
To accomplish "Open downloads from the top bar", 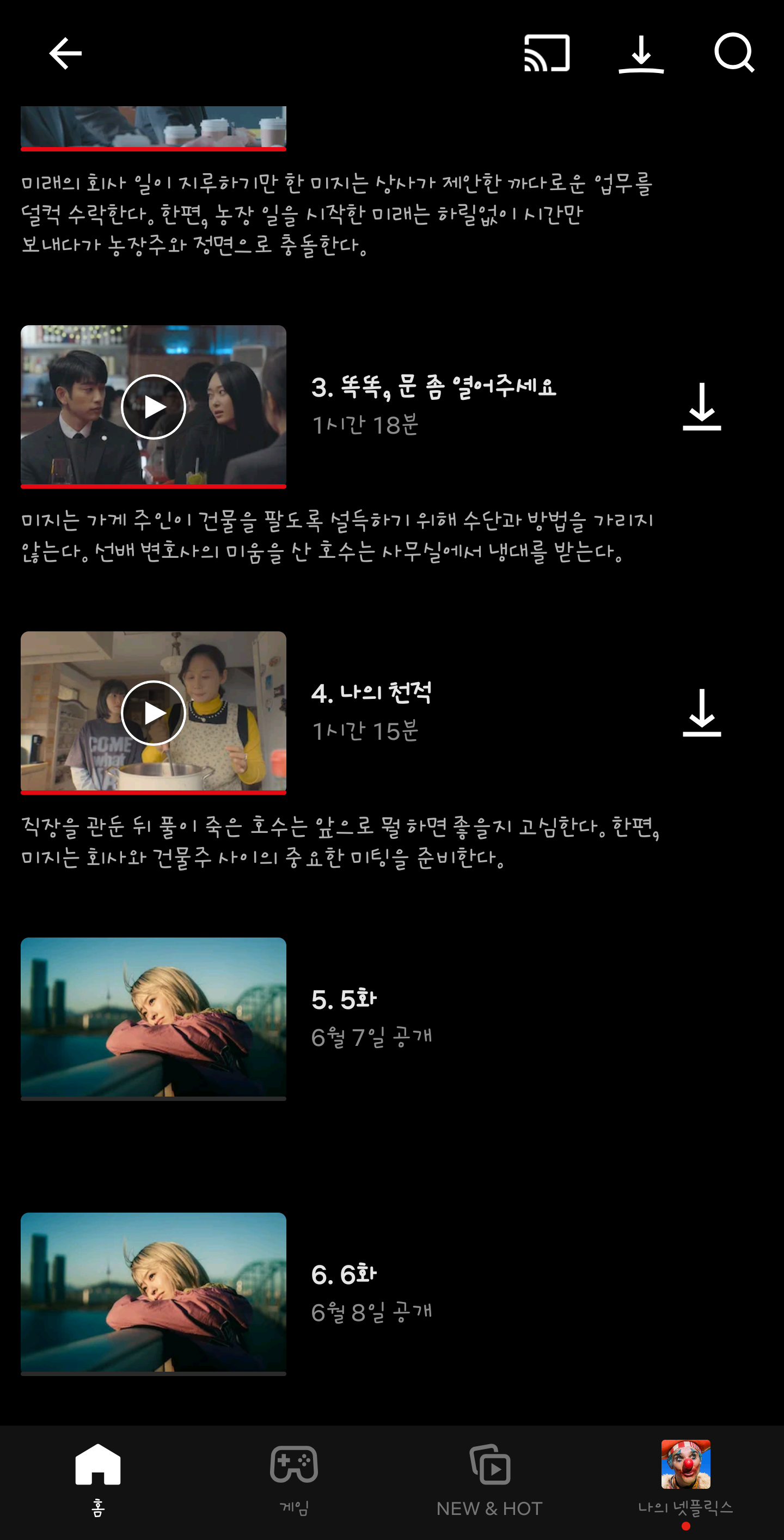I will tap(641, 54).
